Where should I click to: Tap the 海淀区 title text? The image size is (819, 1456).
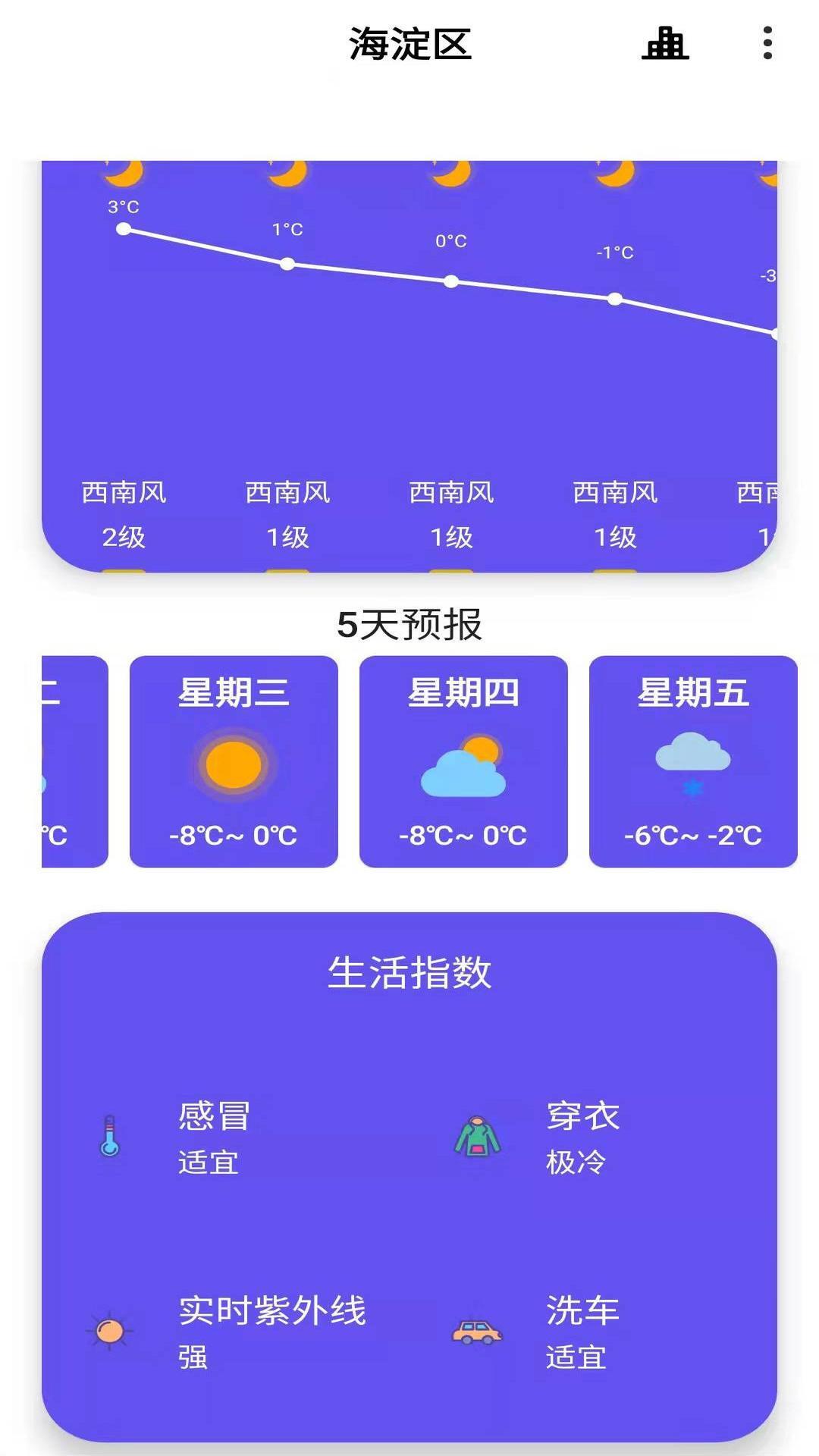point(409,44)
